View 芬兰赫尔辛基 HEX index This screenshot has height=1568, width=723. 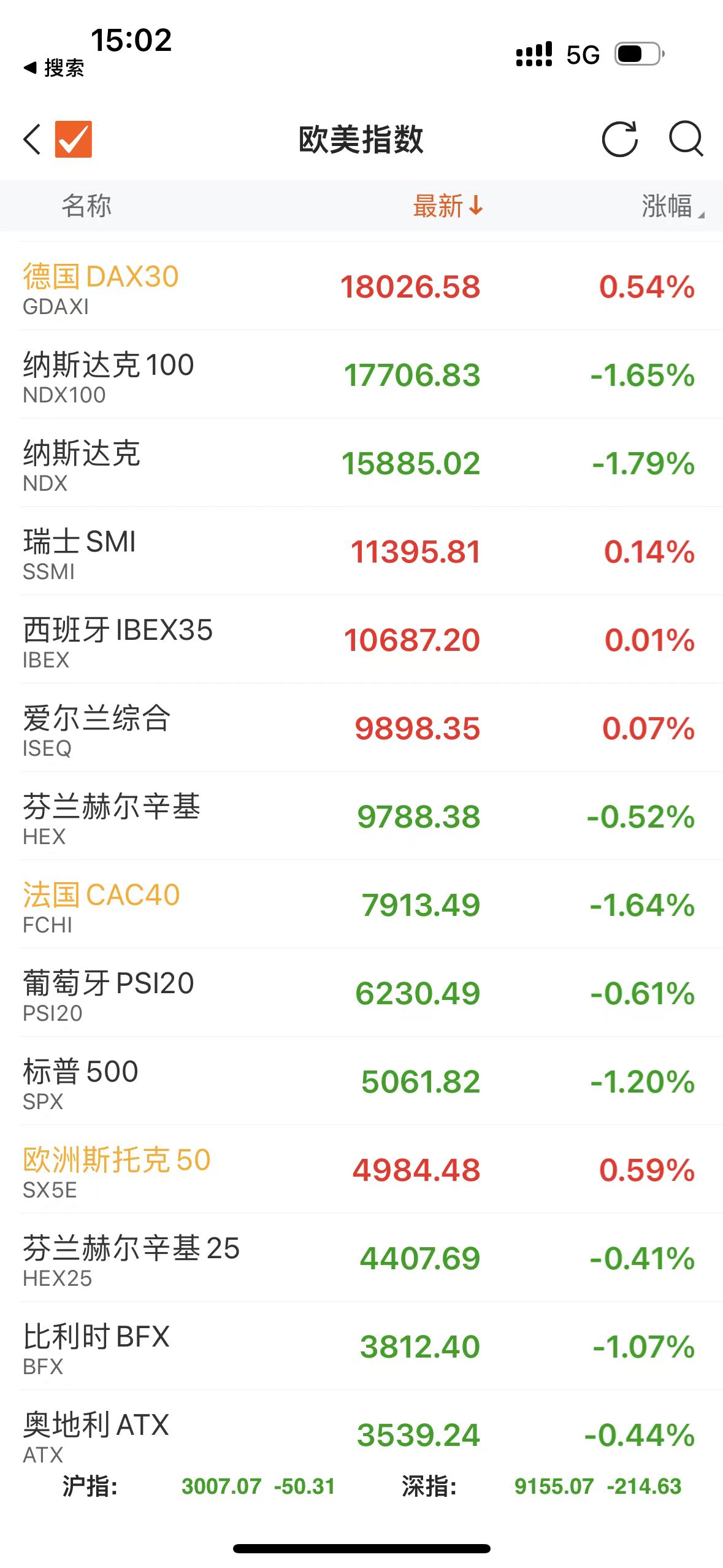tap(361, 817)
